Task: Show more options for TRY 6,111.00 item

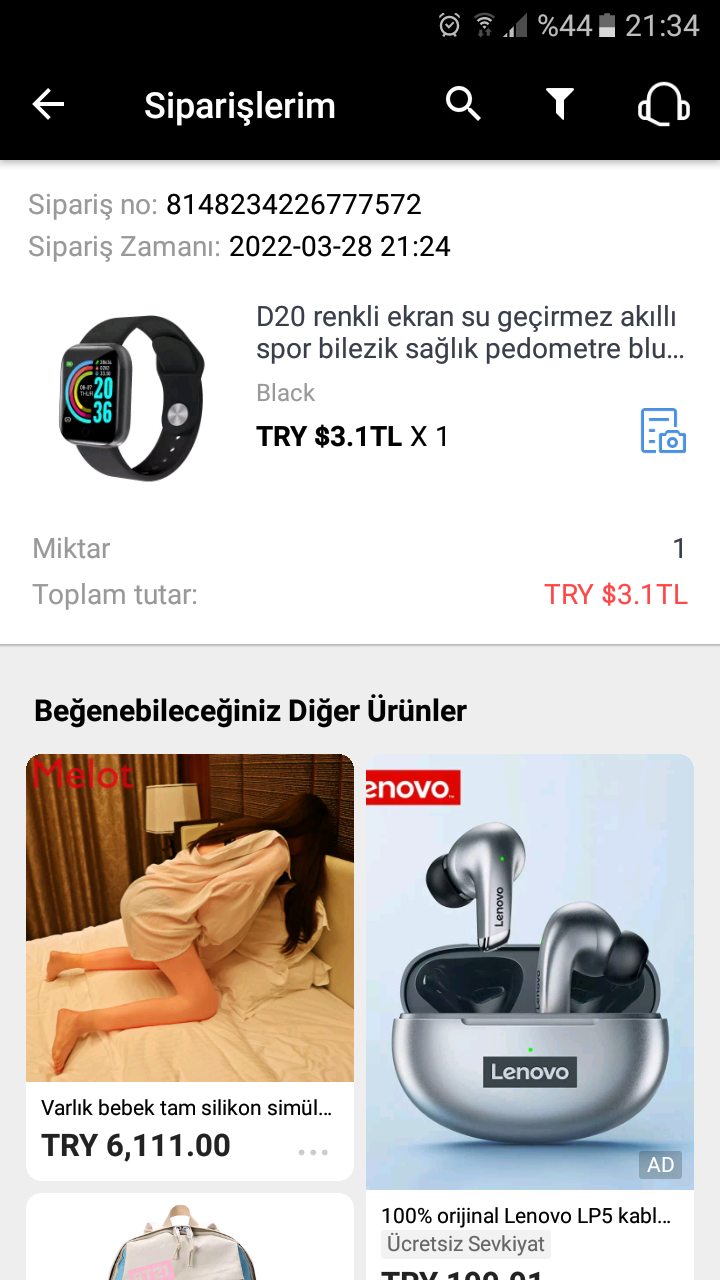Action: 313,1152
